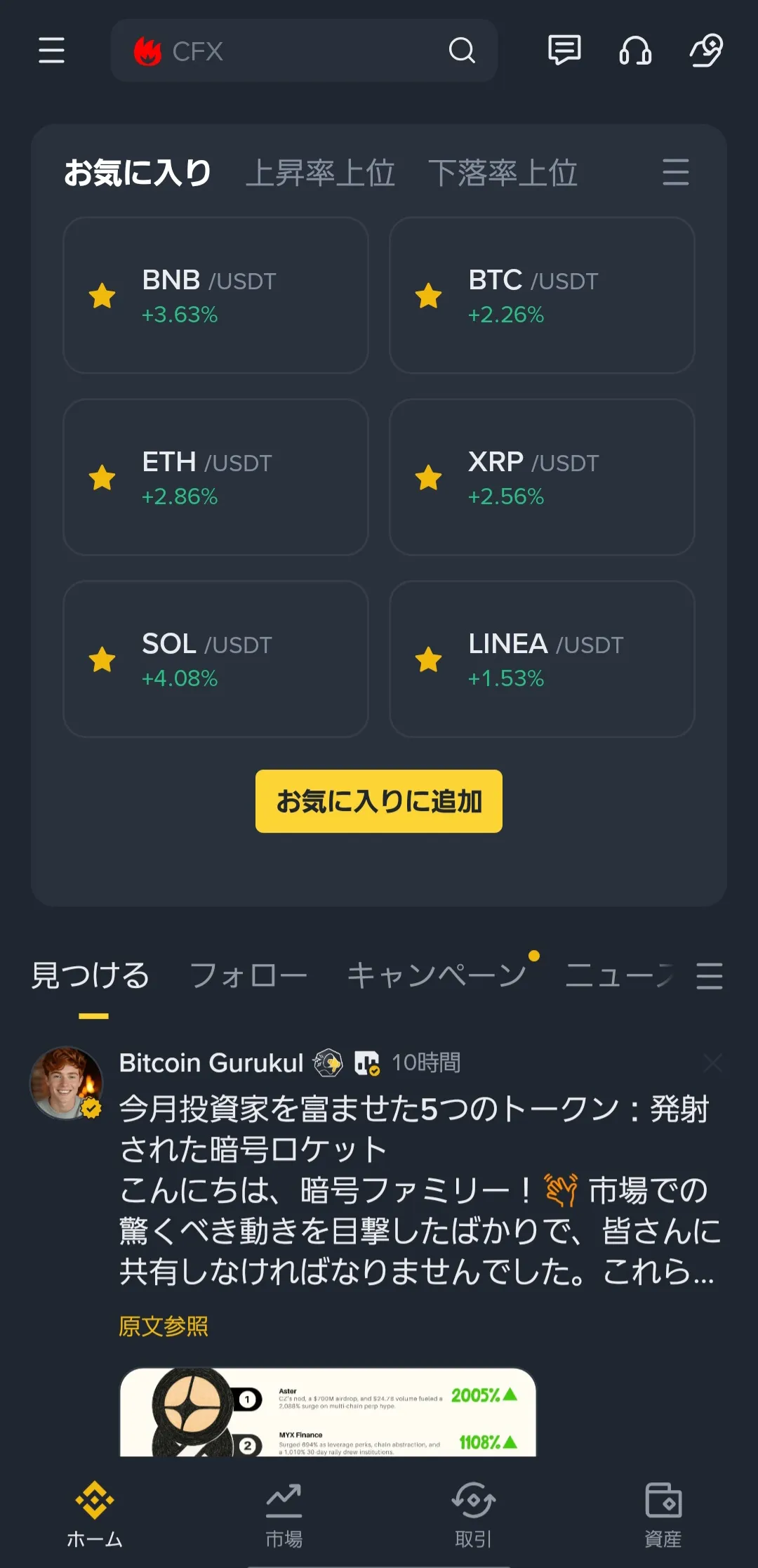Switch to キャンペーン tab
This screenshot has height=1568, width=758.
437,975
